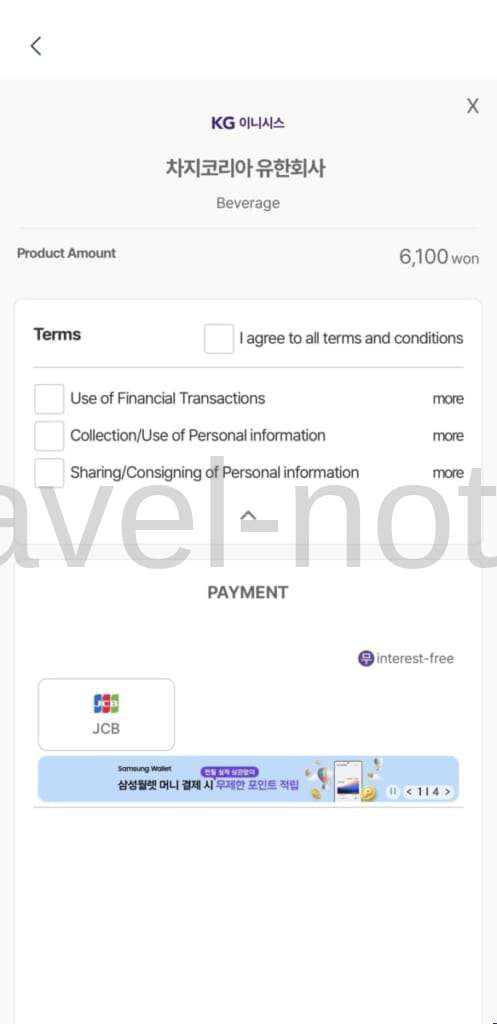This screenshot has height=1024, width=497.
Task: Collapse the terms list with the up chevron
Action: (248, 516)
